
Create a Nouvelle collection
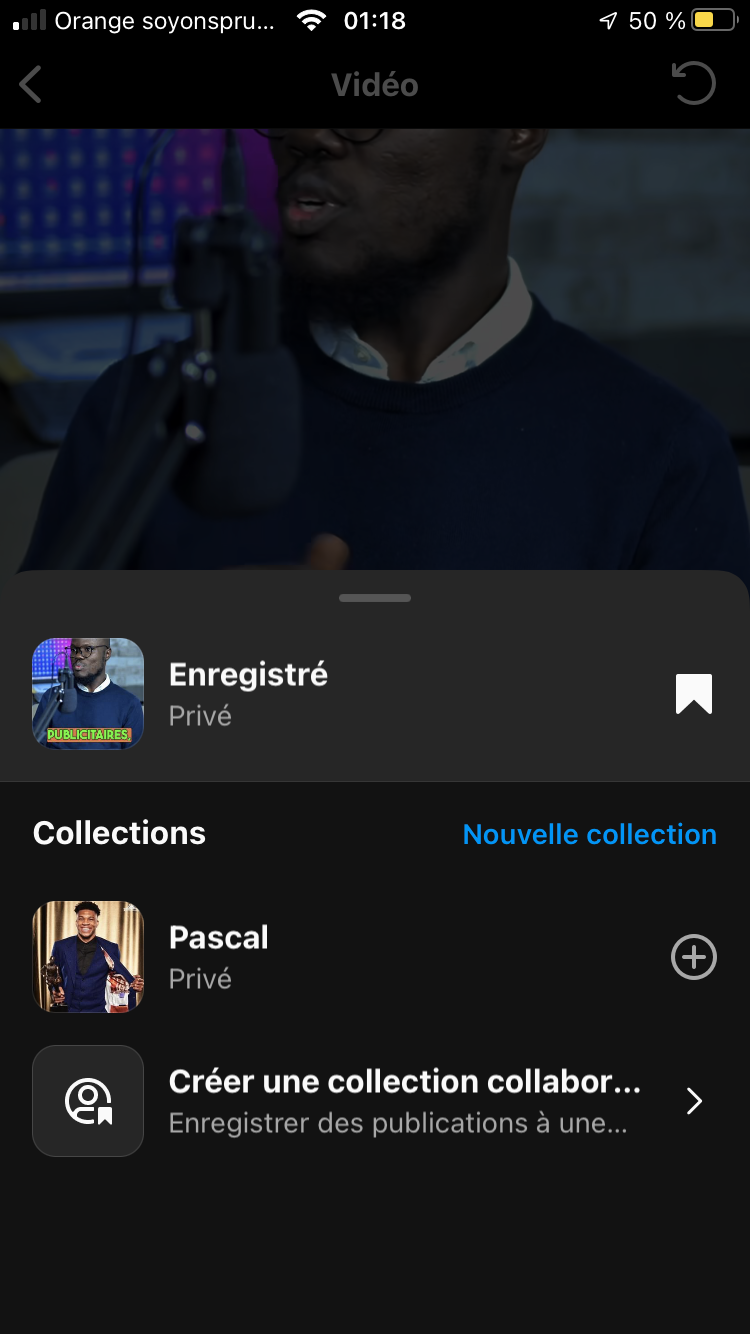point(589,834)
